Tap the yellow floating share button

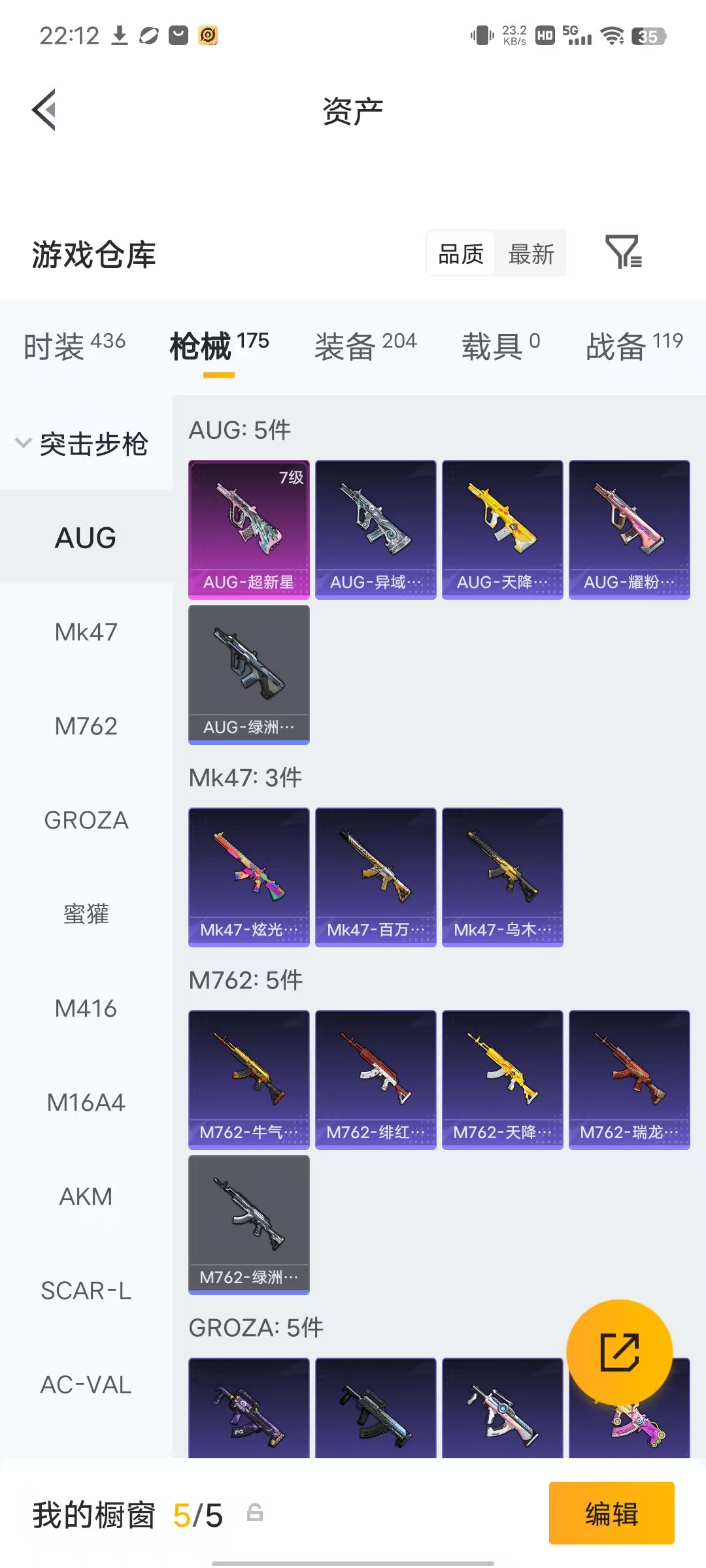tap(619, 1352)
